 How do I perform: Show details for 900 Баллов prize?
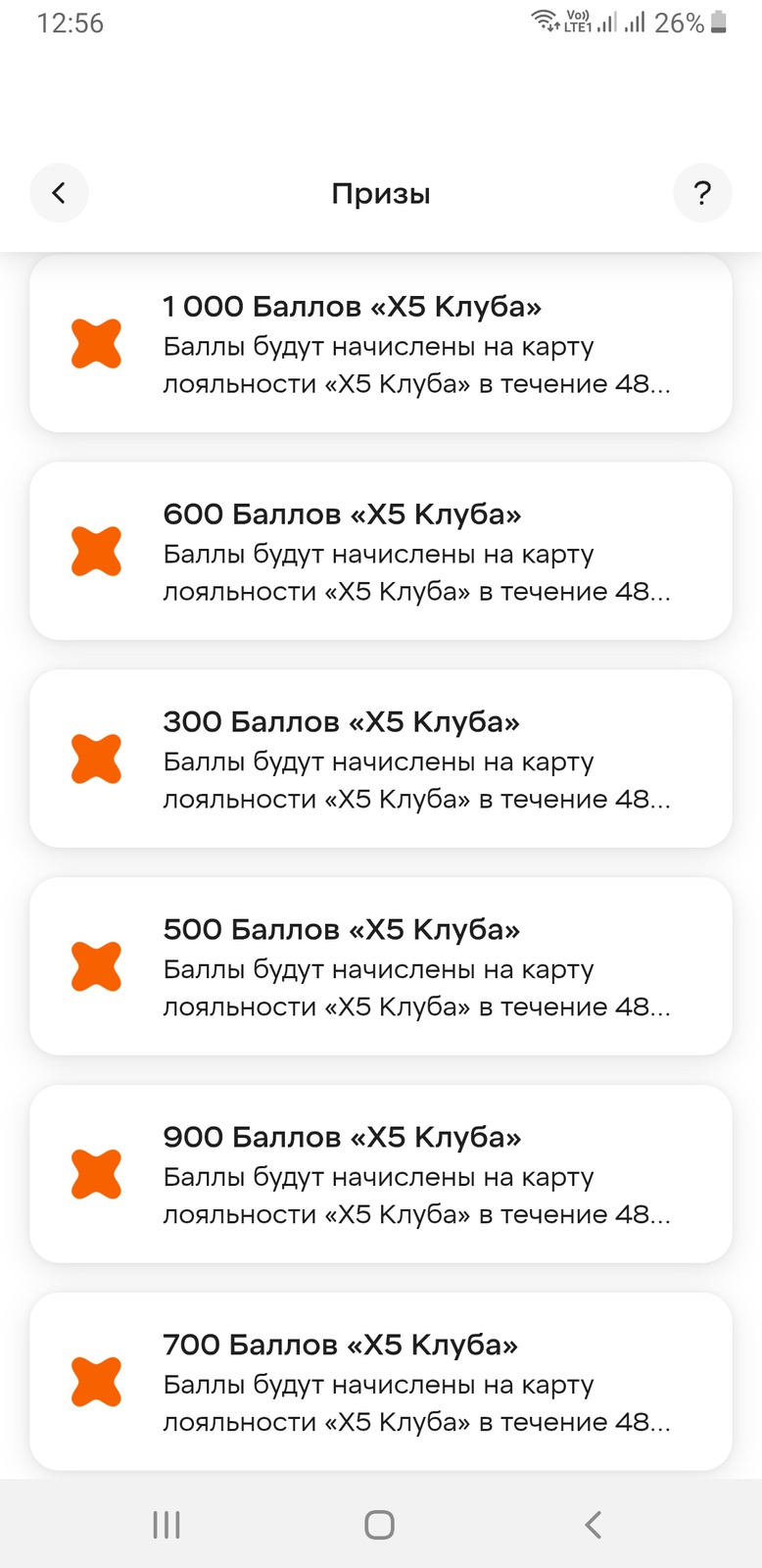coord(381,1175)
